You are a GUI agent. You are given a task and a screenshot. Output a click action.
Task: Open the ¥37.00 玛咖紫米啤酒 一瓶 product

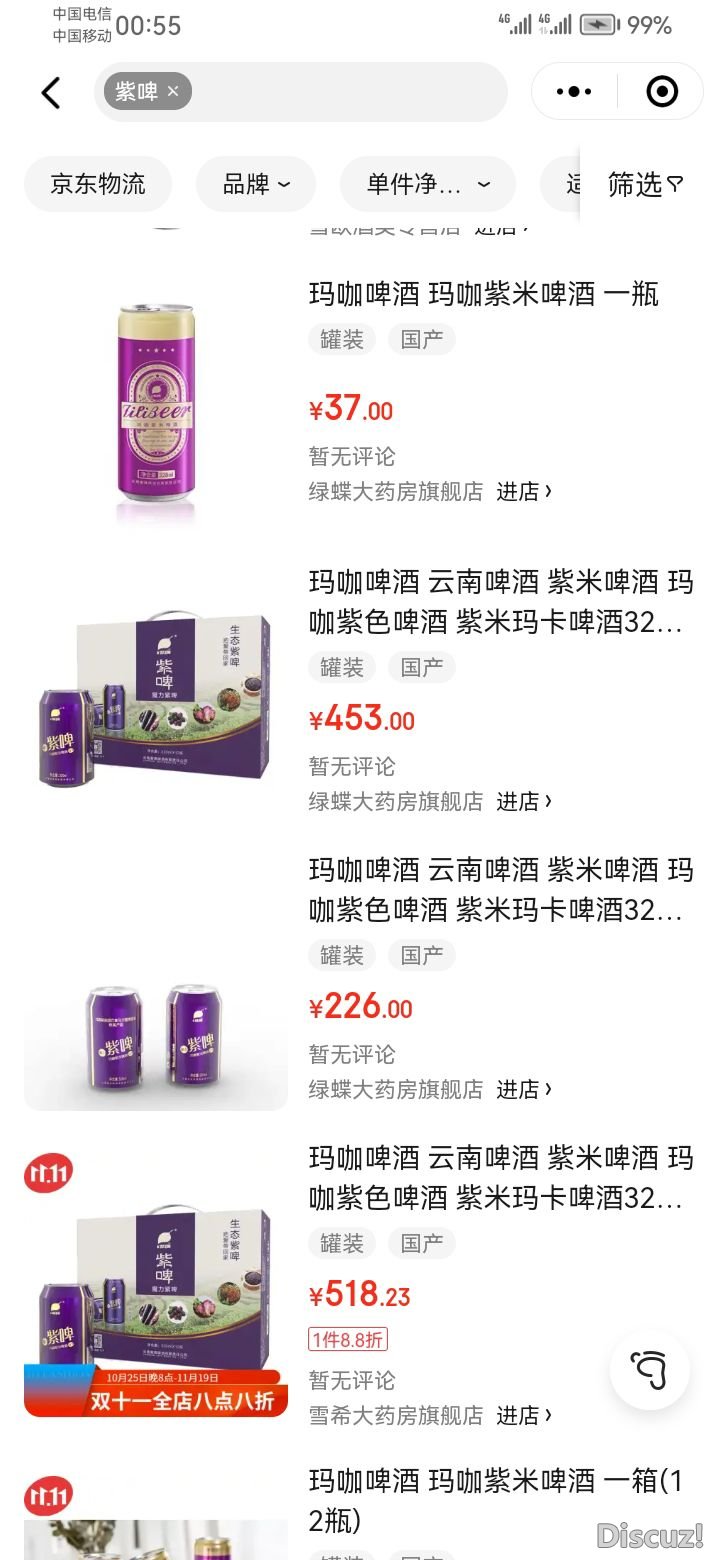pyautogui.click(x=483, y=295)
